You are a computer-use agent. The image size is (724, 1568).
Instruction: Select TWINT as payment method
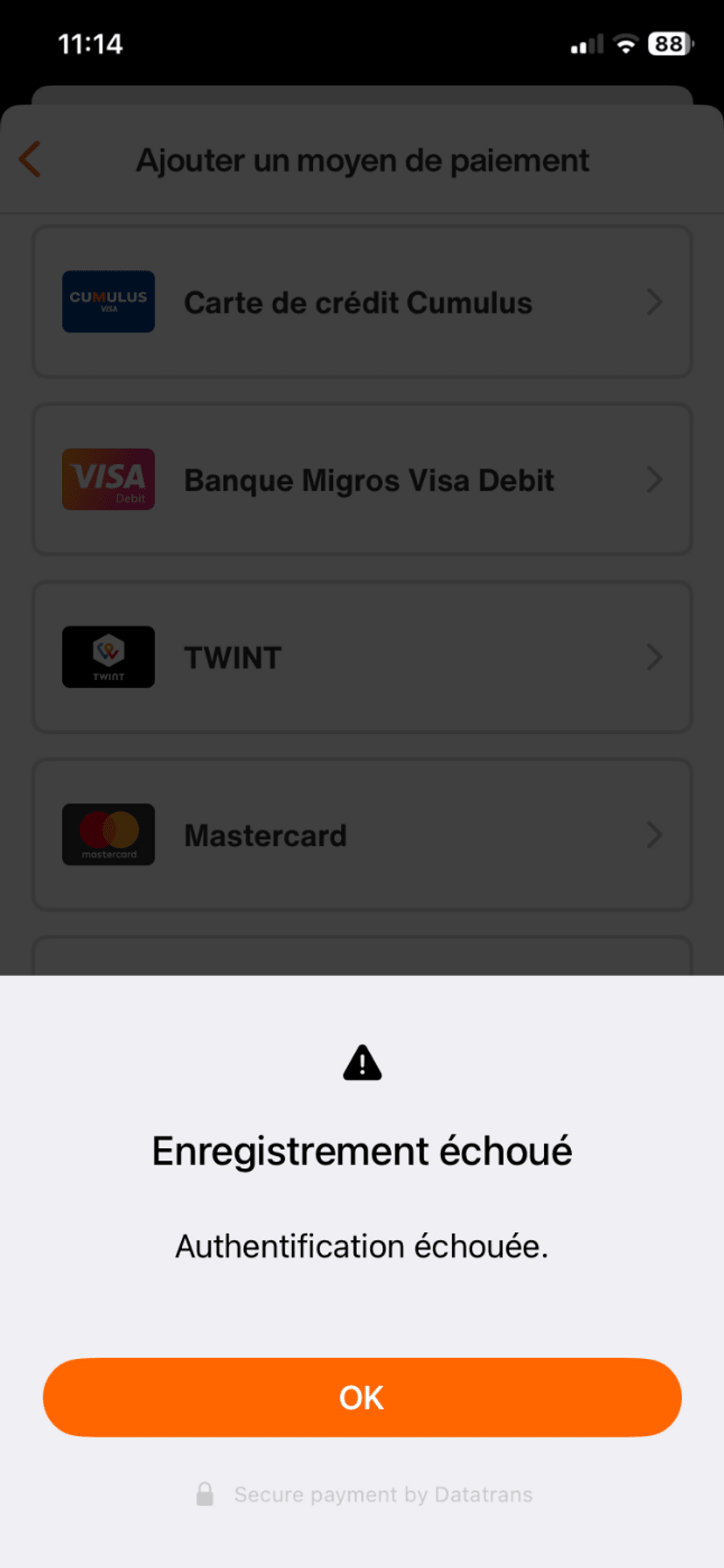coord(362,658)
